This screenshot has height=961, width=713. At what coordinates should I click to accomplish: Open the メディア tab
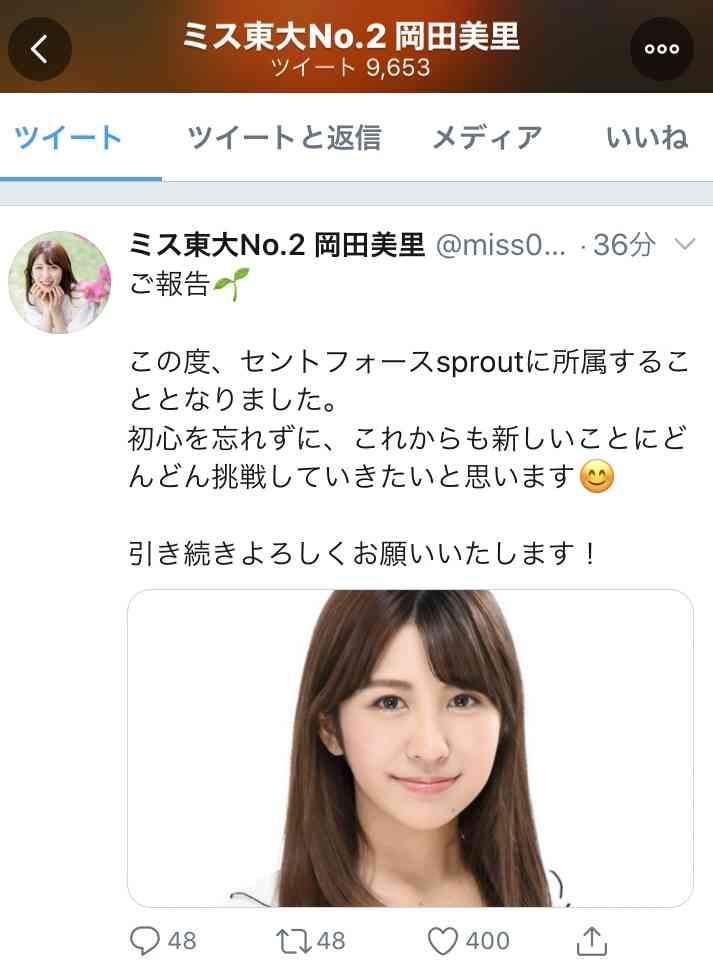[487, 138]
